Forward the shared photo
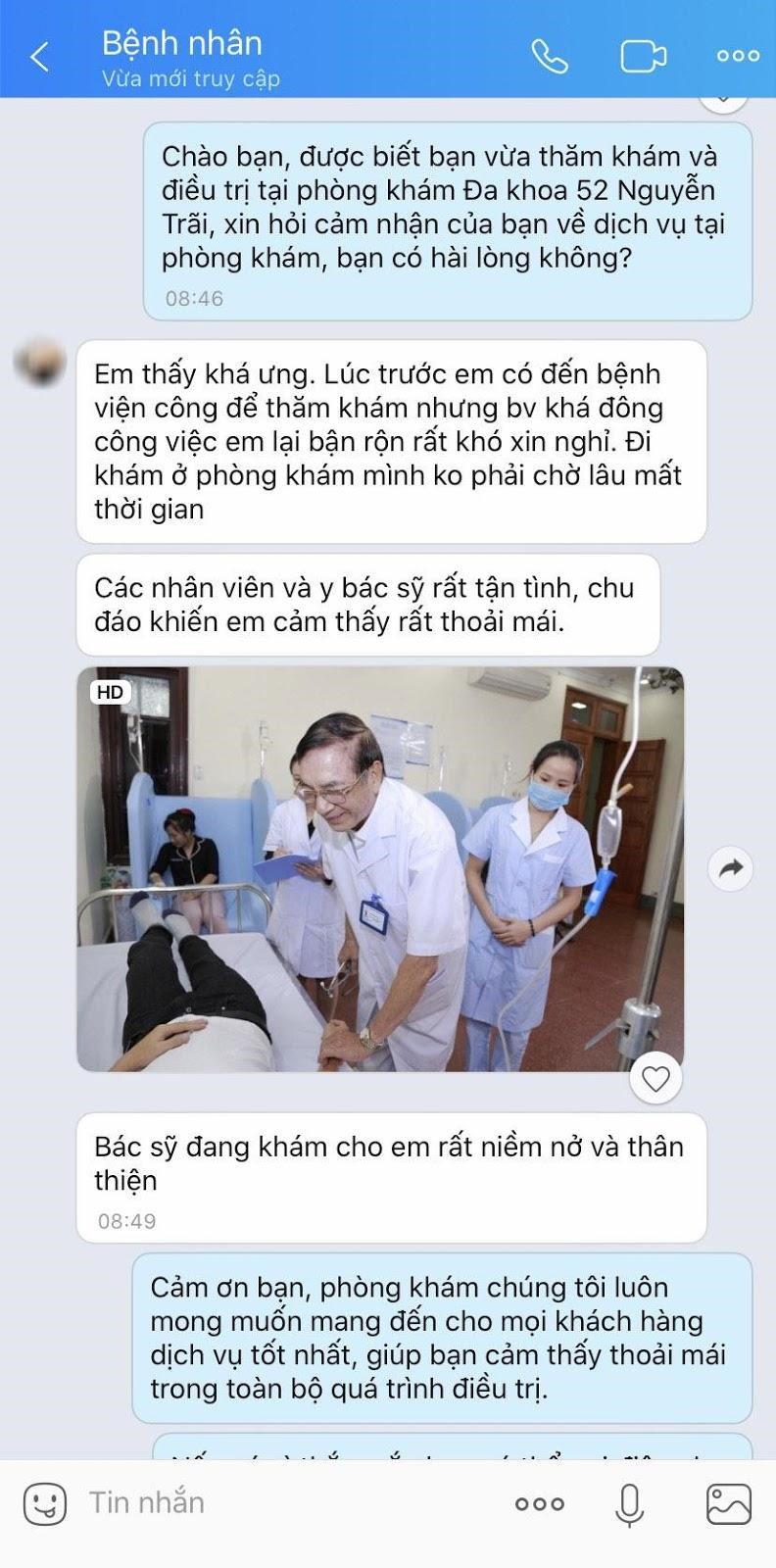The width and height of the screenshot is (776, 1568). click(x=731, y=867)
